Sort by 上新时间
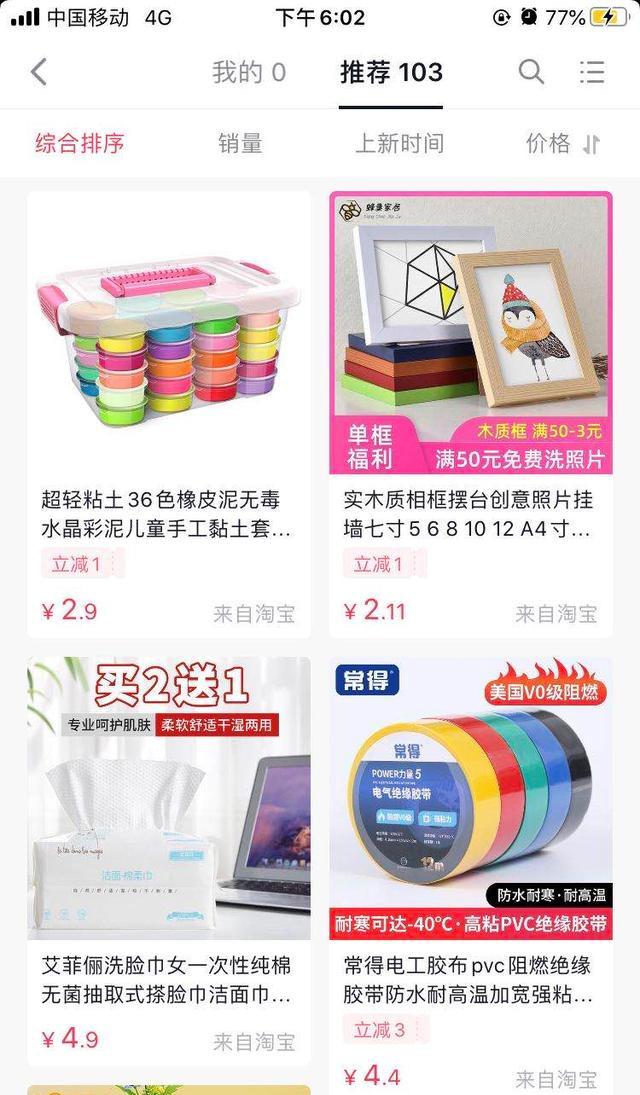The height and width of the screenshot is (1095, 640). tap(399, 143)
